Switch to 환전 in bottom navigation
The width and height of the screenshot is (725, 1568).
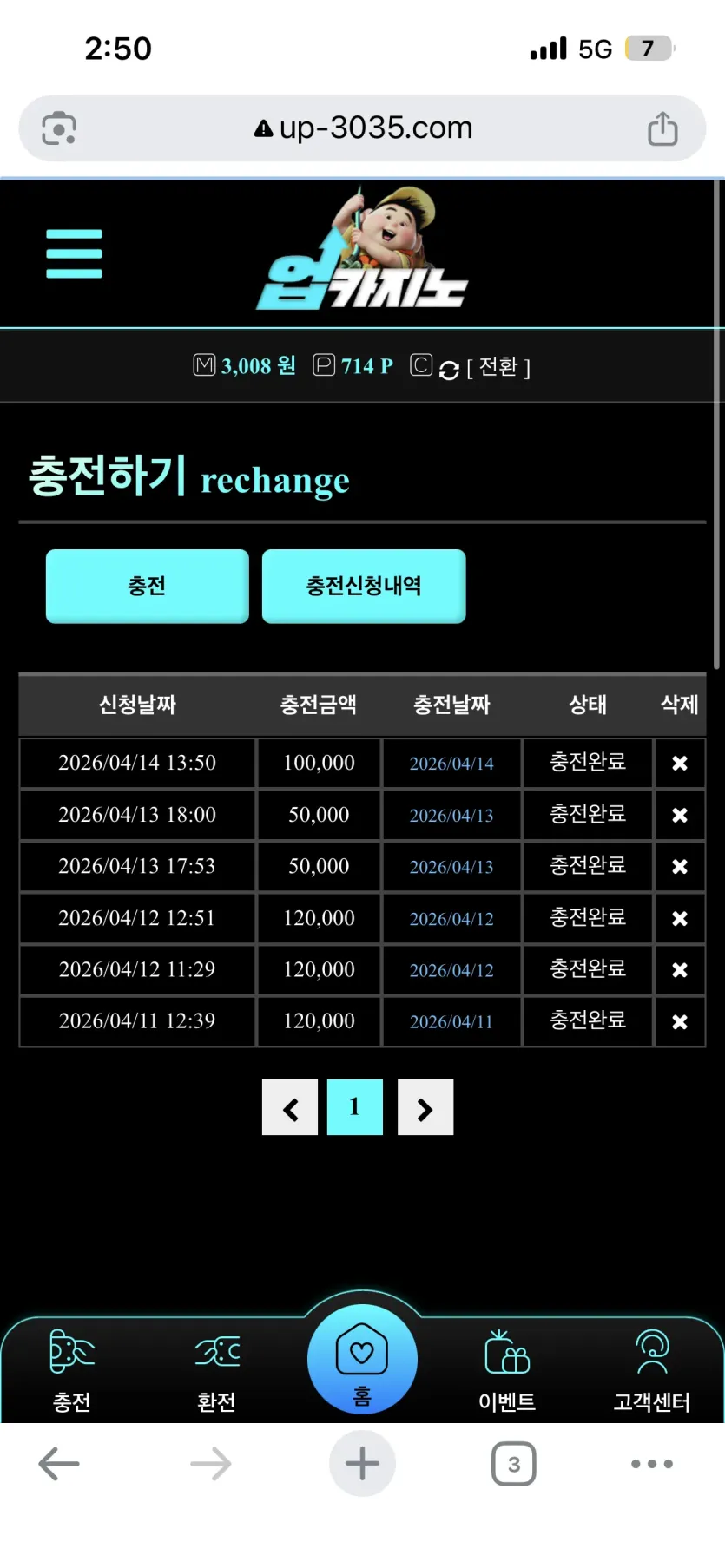(217, 1371)
